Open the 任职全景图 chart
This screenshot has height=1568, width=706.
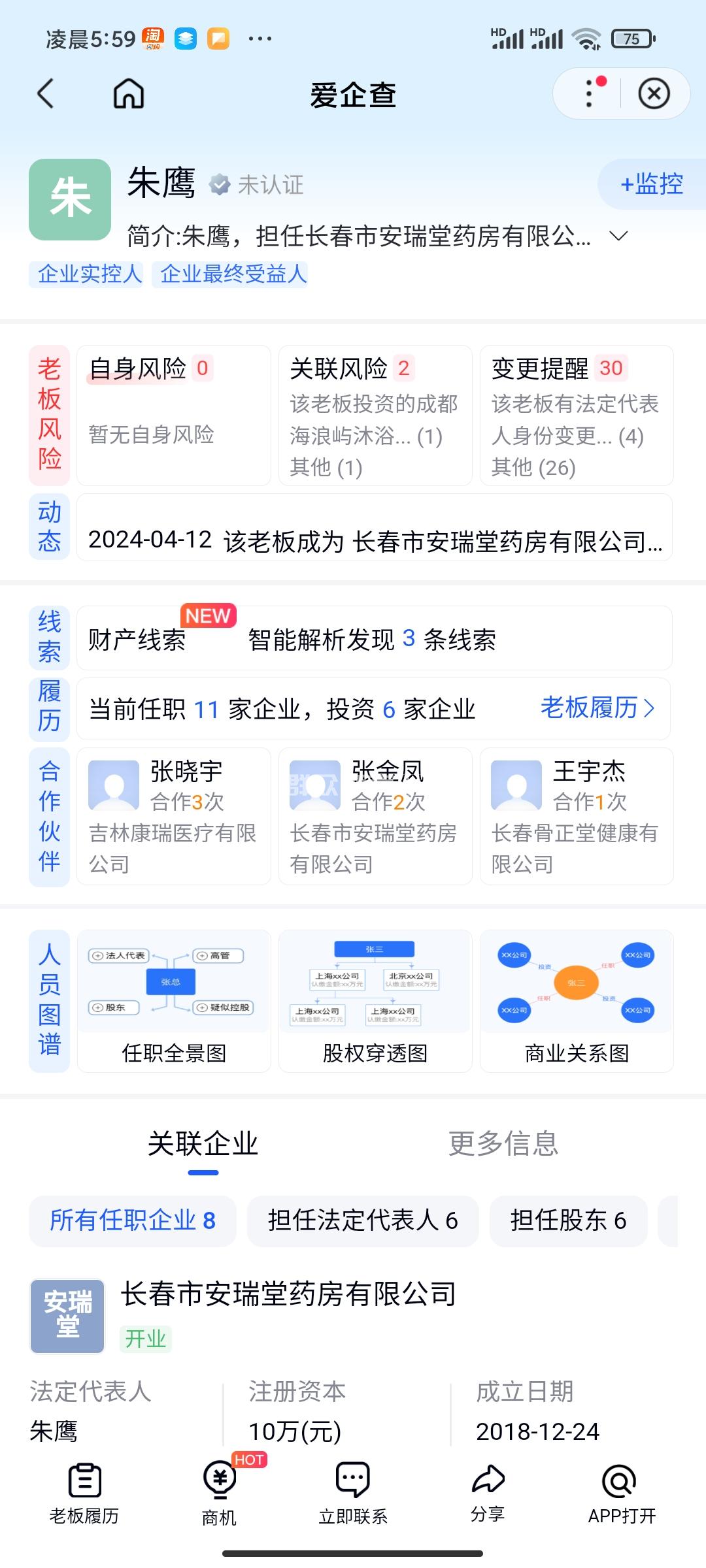tap(174, 1001)
